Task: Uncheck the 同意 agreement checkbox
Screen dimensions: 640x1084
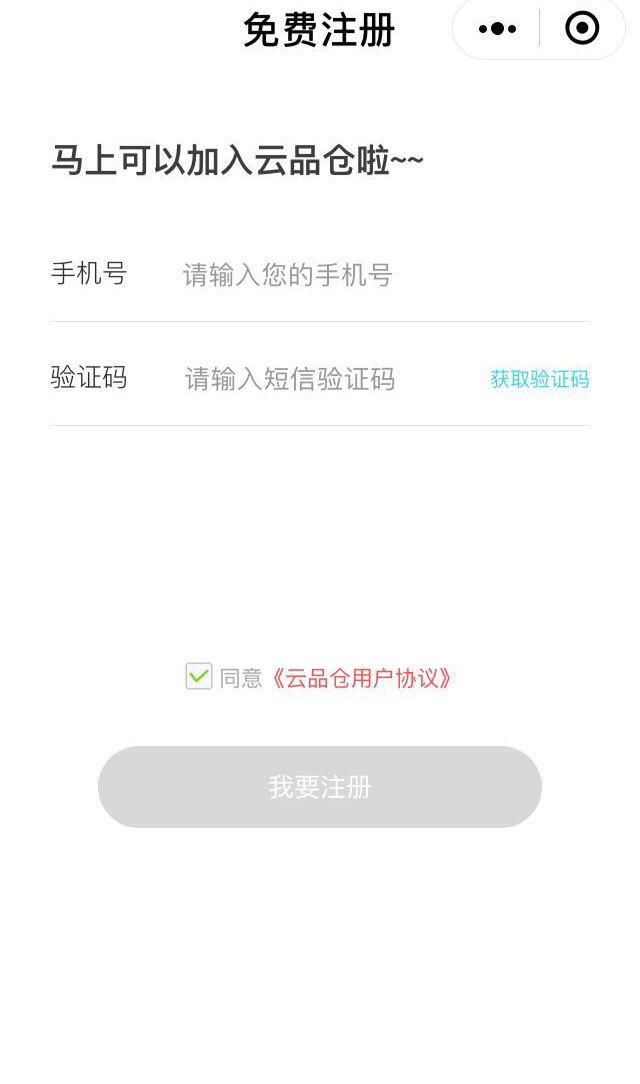Action: [199, 676]
